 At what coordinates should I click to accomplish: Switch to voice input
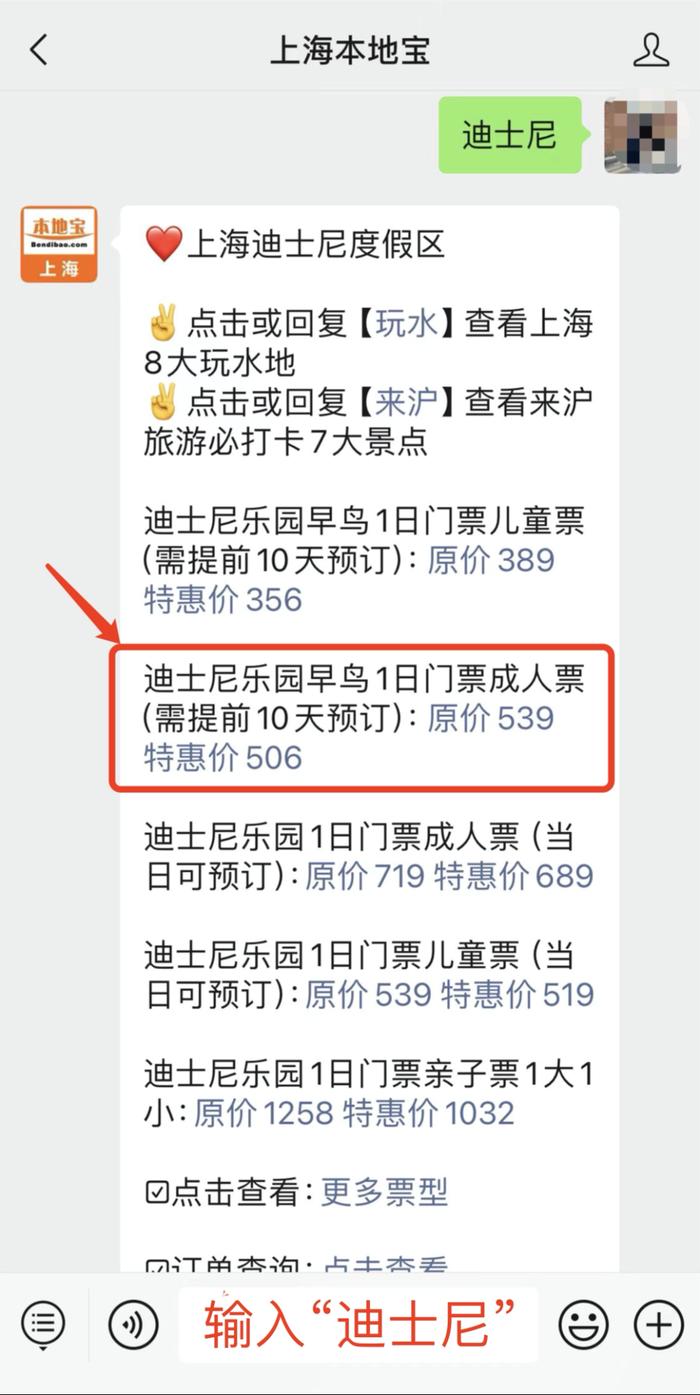(133, 1324)
